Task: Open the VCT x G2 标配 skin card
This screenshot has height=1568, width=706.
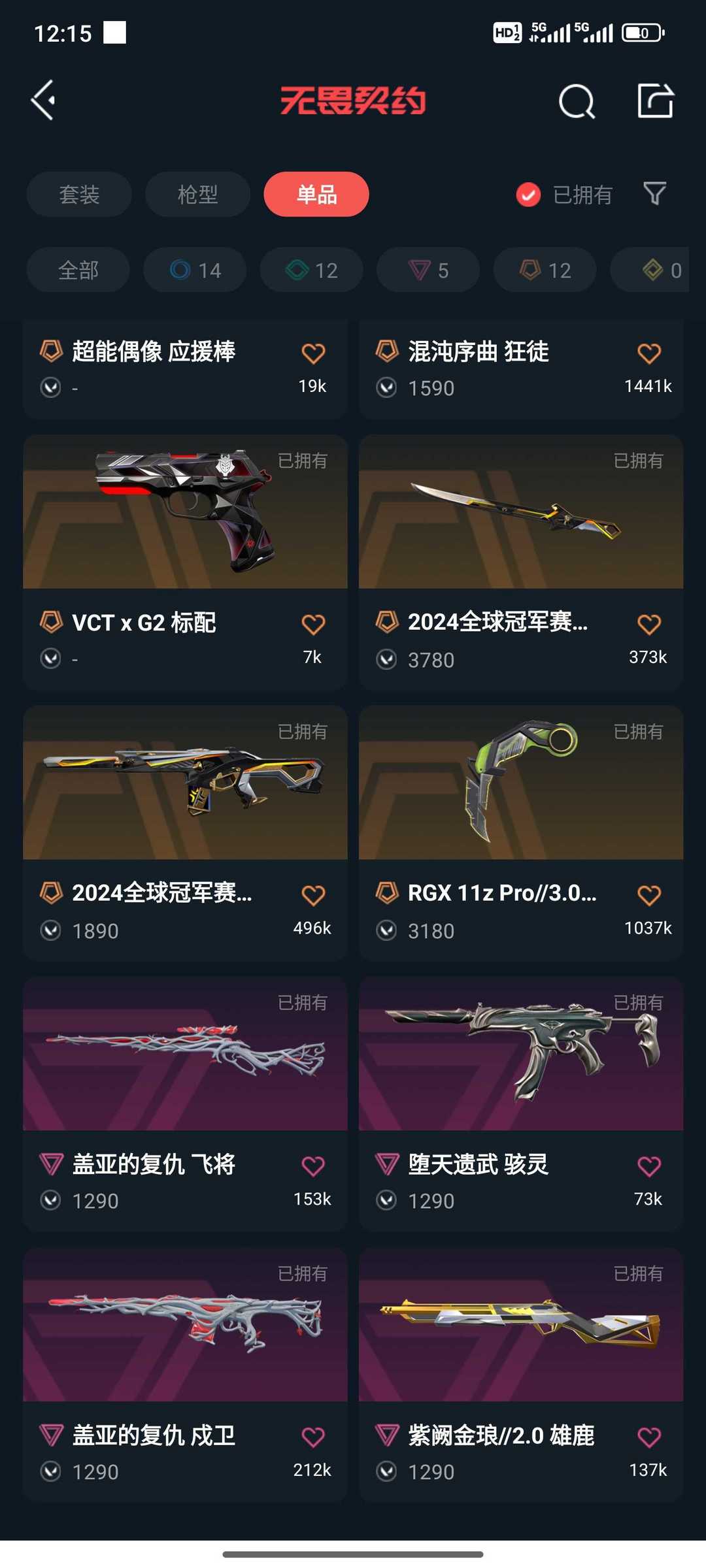Action: pyautogui.click(x=185, y=563)
